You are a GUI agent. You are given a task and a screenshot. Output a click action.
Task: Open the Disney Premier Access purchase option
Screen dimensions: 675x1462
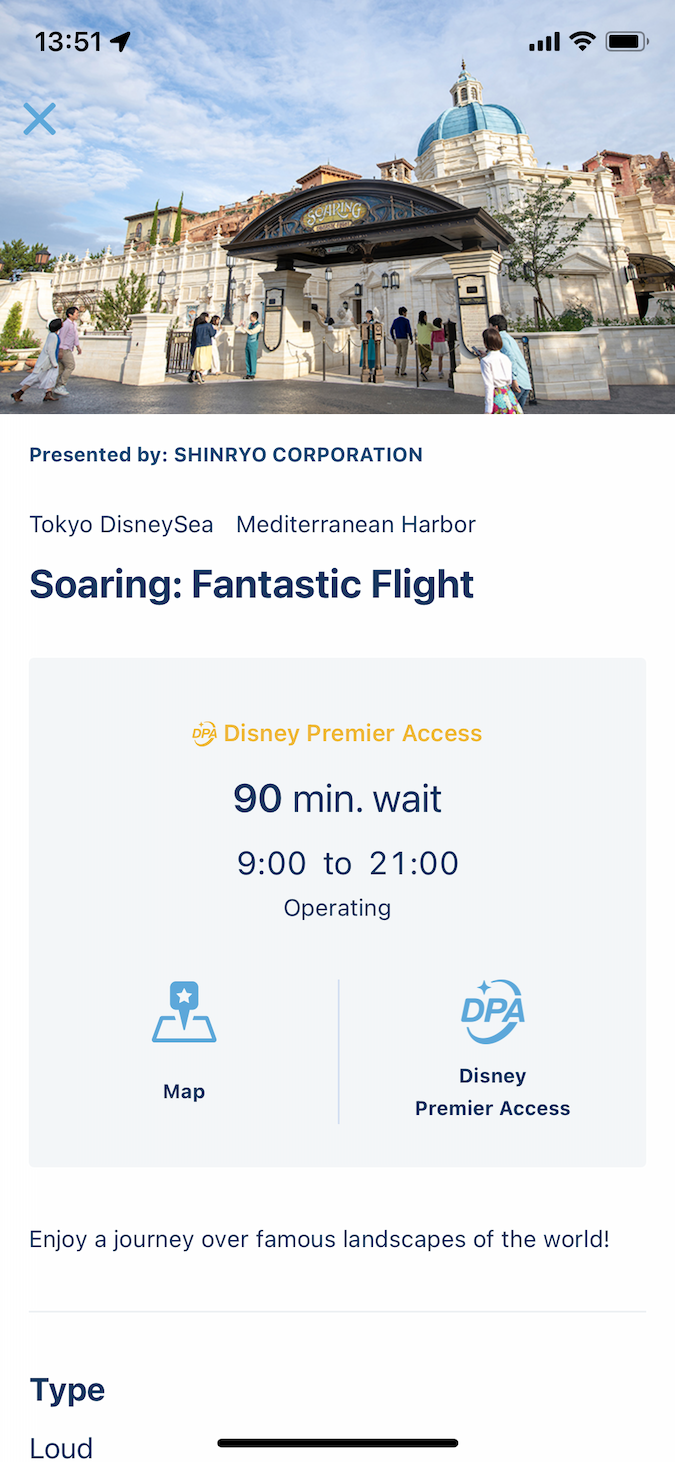tap(493, 1049)
